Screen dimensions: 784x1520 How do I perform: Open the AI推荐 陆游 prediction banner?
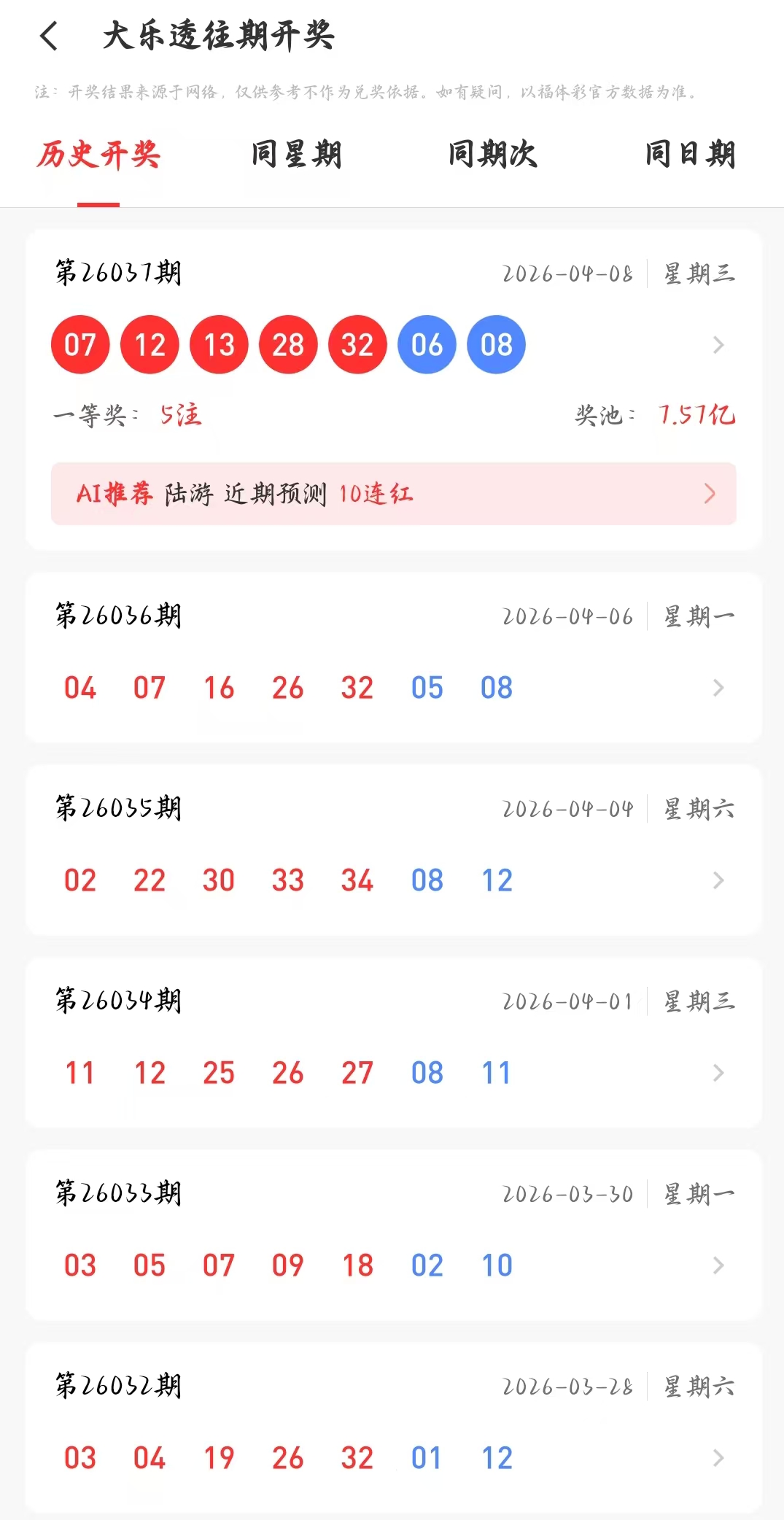coord(393,494)
